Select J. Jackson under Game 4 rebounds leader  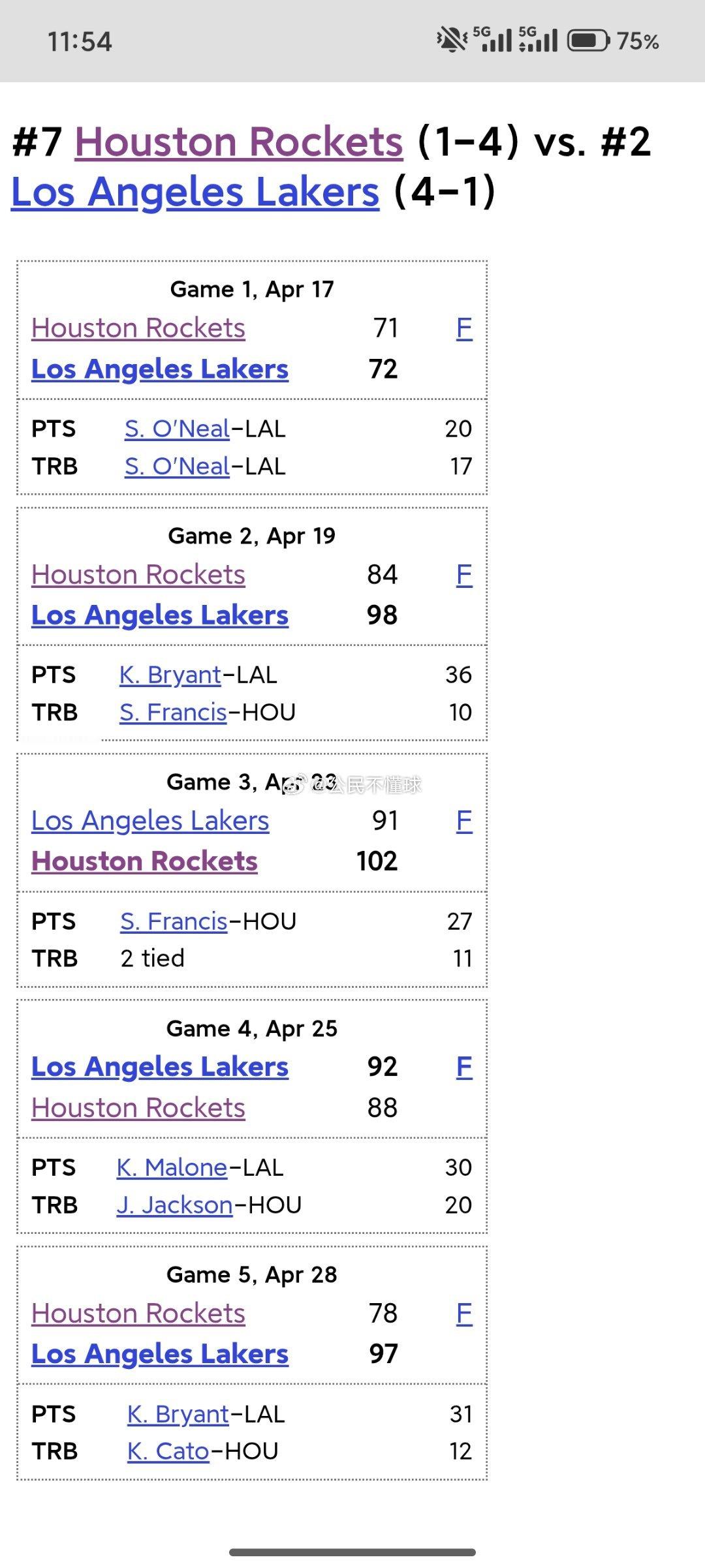click(174, 1205)
